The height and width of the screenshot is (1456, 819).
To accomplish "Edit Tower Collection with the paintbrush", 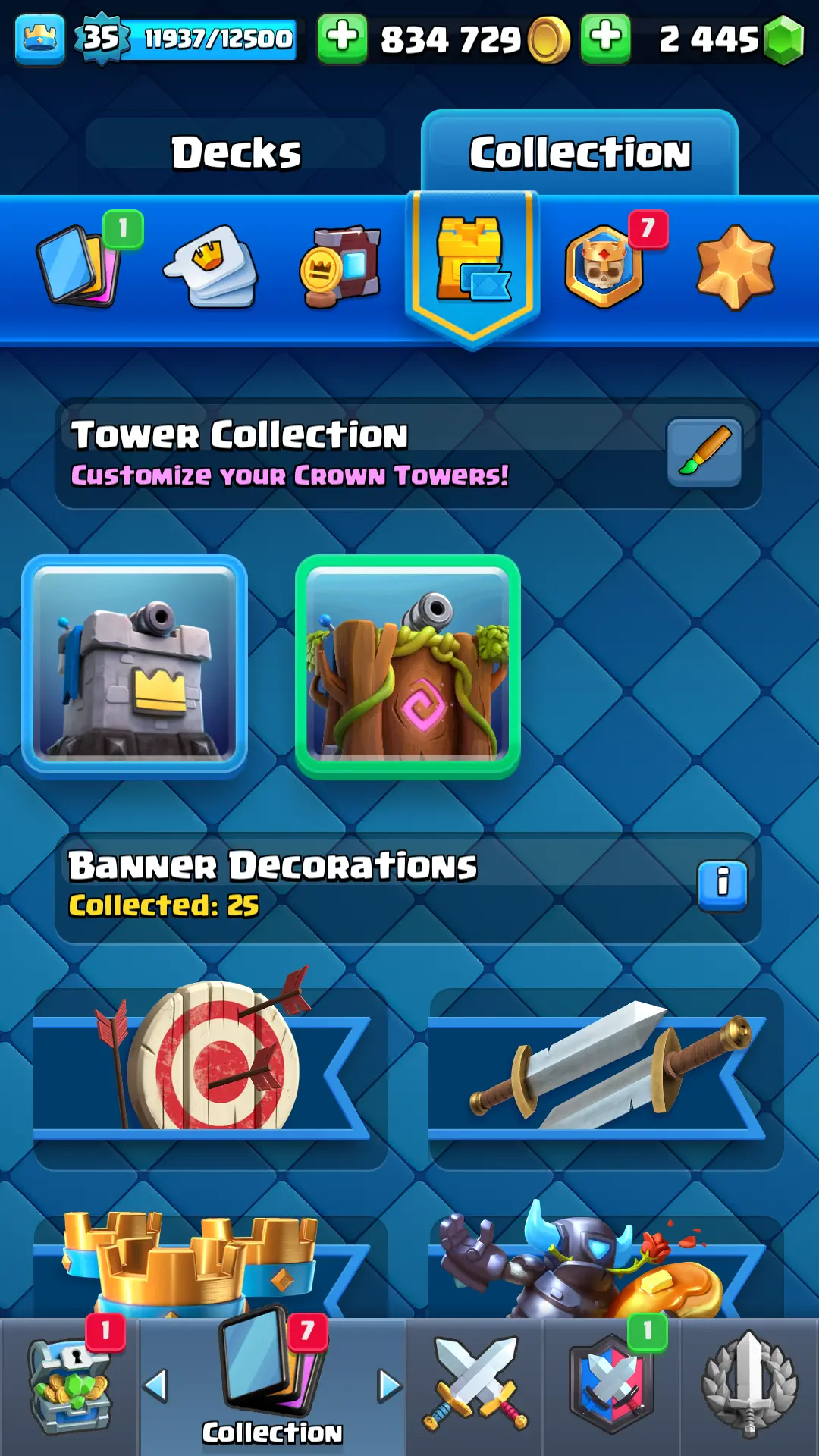I will (x=704, y=452).
